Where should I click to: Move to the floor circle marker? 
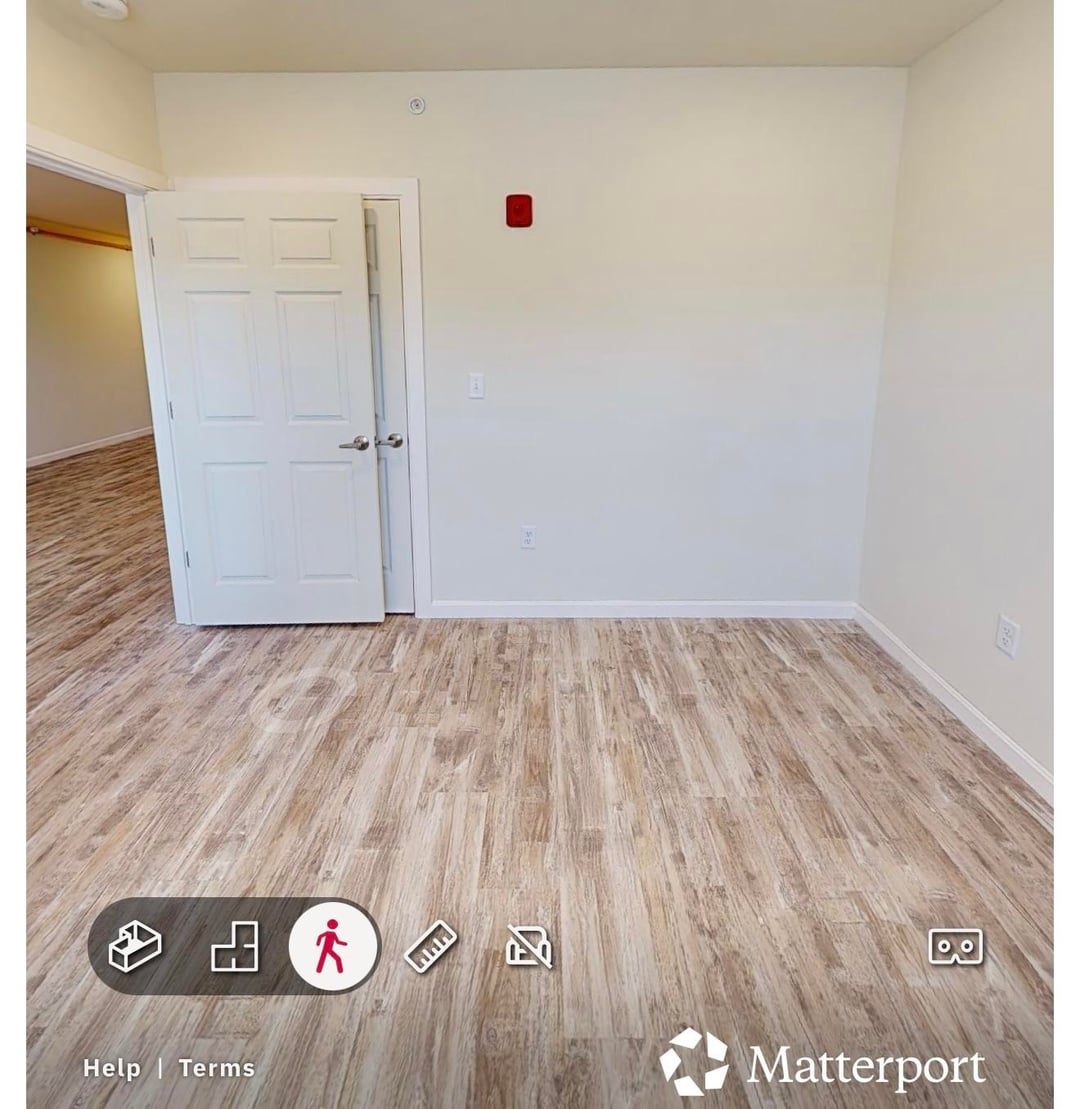pyautogui.click(x=303, y=696)
